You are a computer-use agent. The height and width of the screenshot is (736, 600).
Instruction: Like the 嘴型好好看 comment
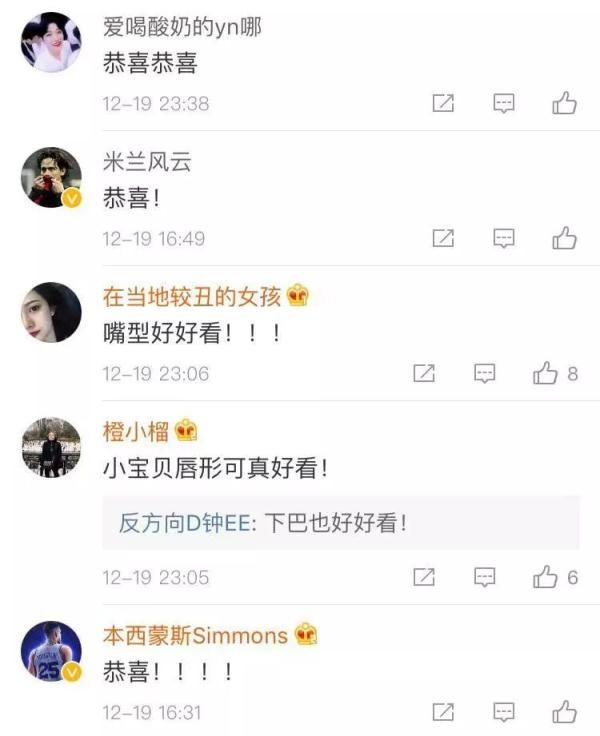click(x=546, y=374)
